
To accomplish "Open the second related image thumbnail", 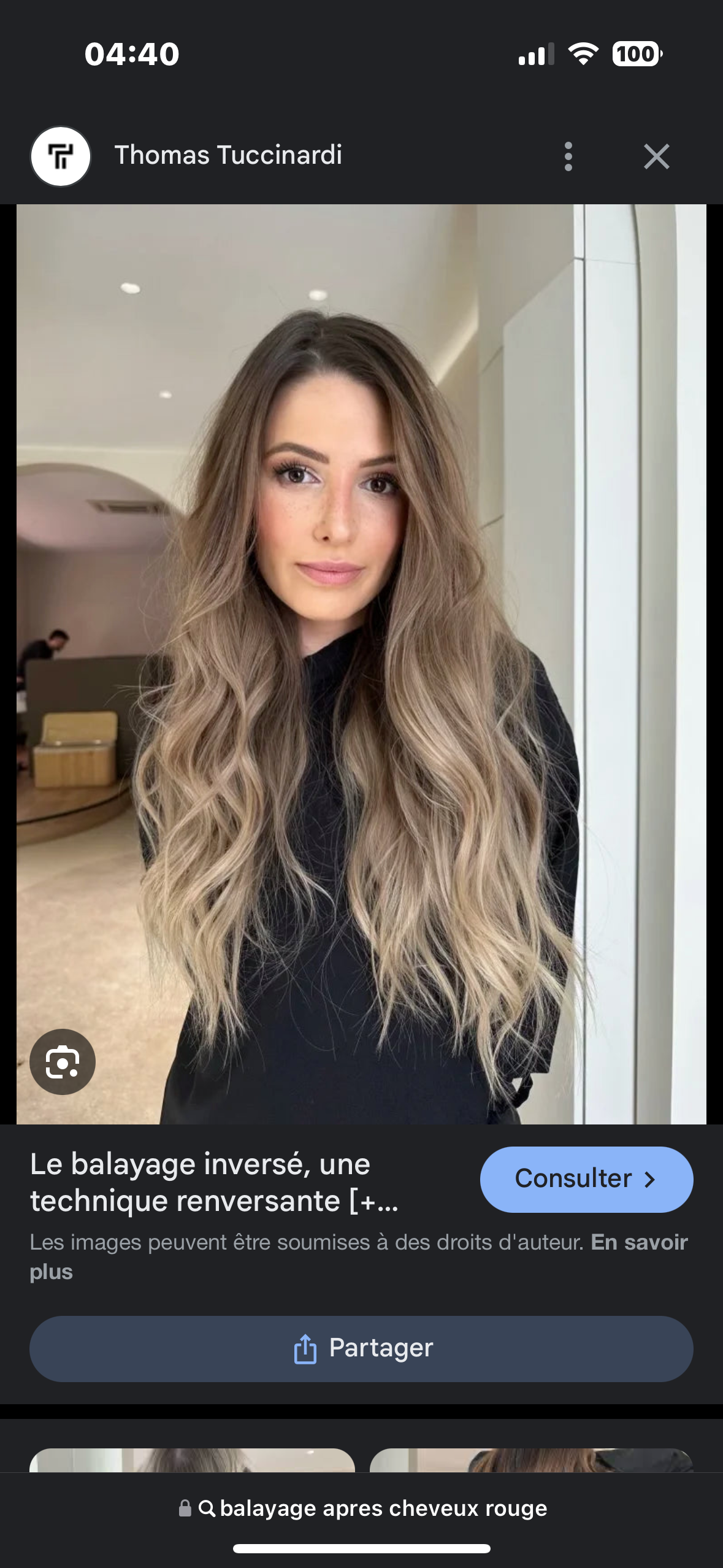I will 531,1460.
